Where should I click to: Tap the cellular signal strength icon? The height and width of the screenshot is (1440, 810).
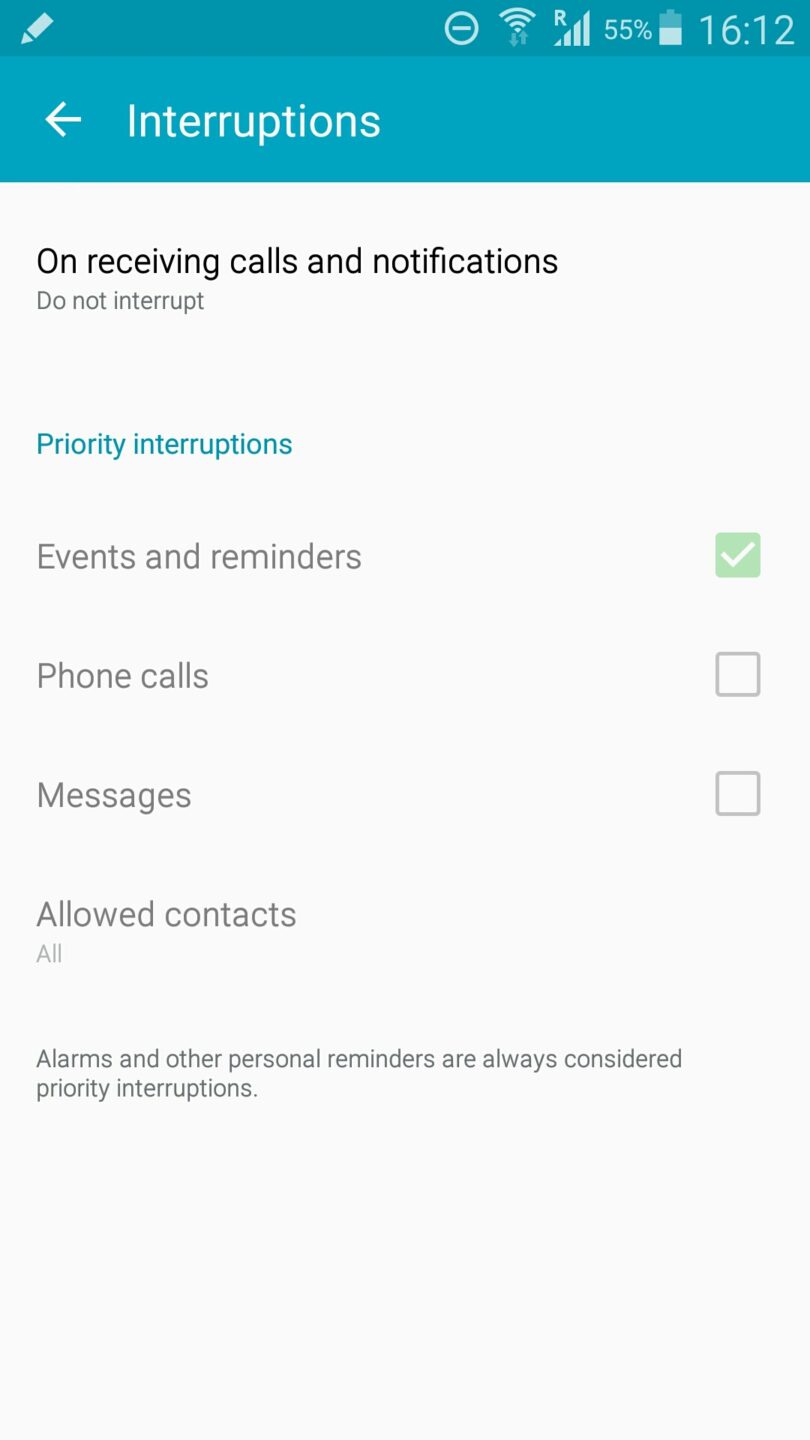[x=575, y=30]
